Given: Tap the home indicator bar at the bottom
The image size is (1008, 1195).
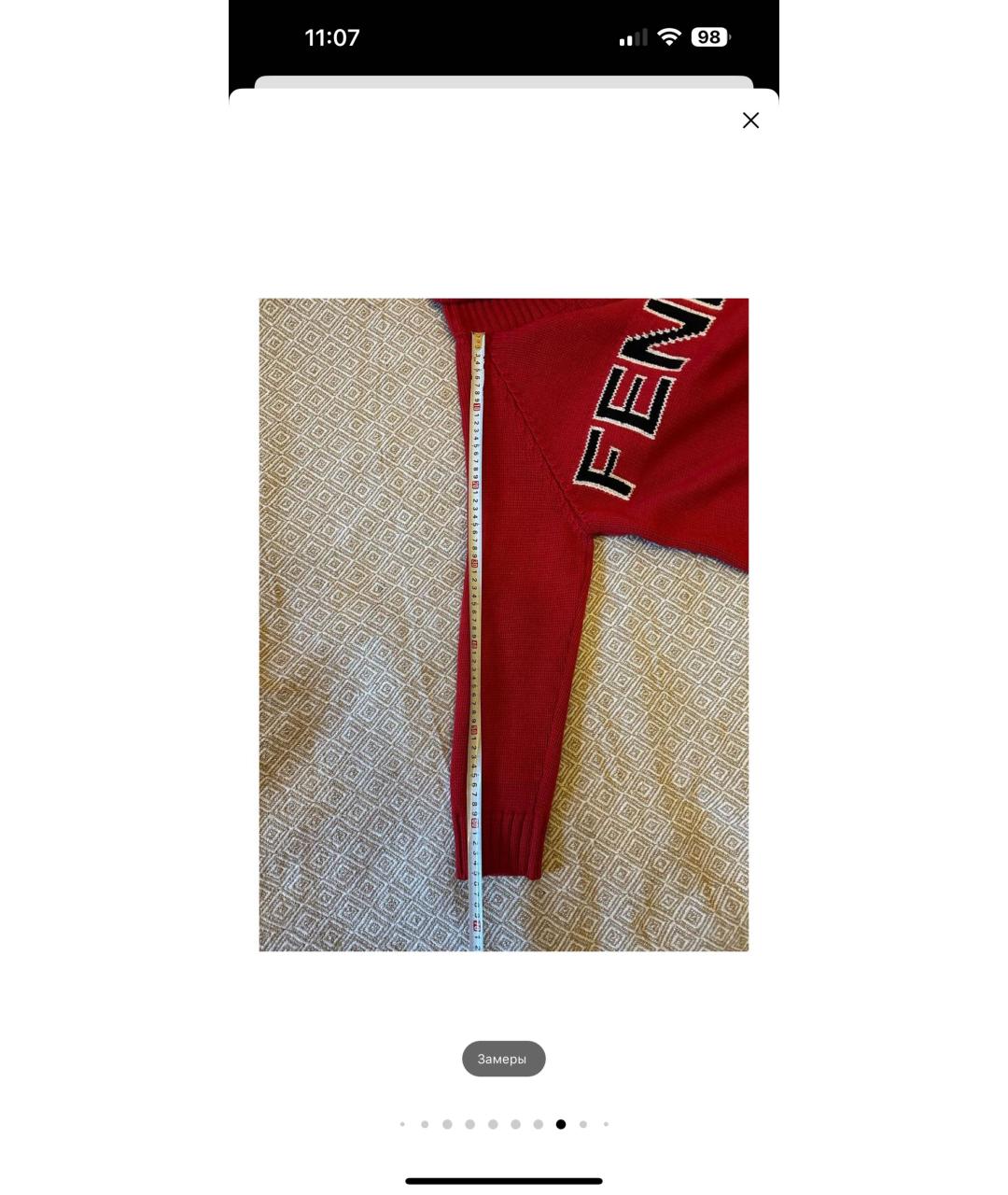Looking at the screenshot, I should 504,1179.
